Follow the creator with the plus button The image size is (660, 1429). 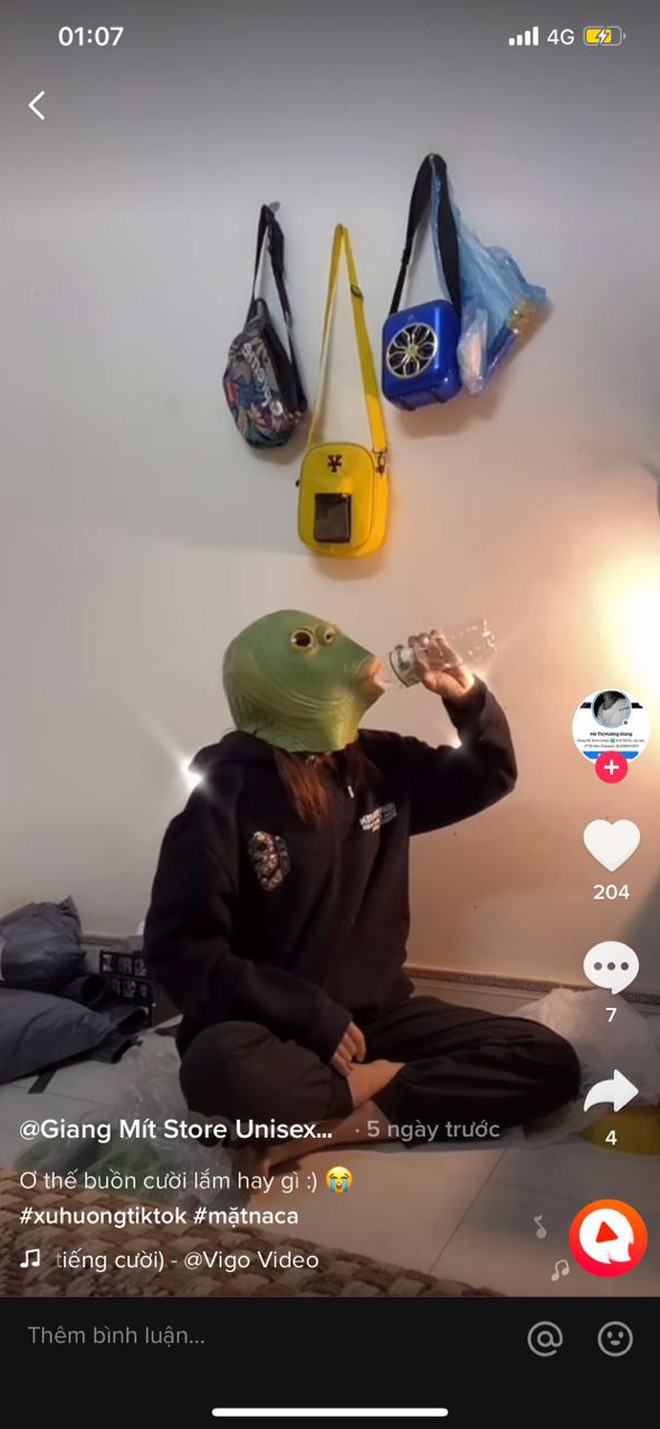611,768
